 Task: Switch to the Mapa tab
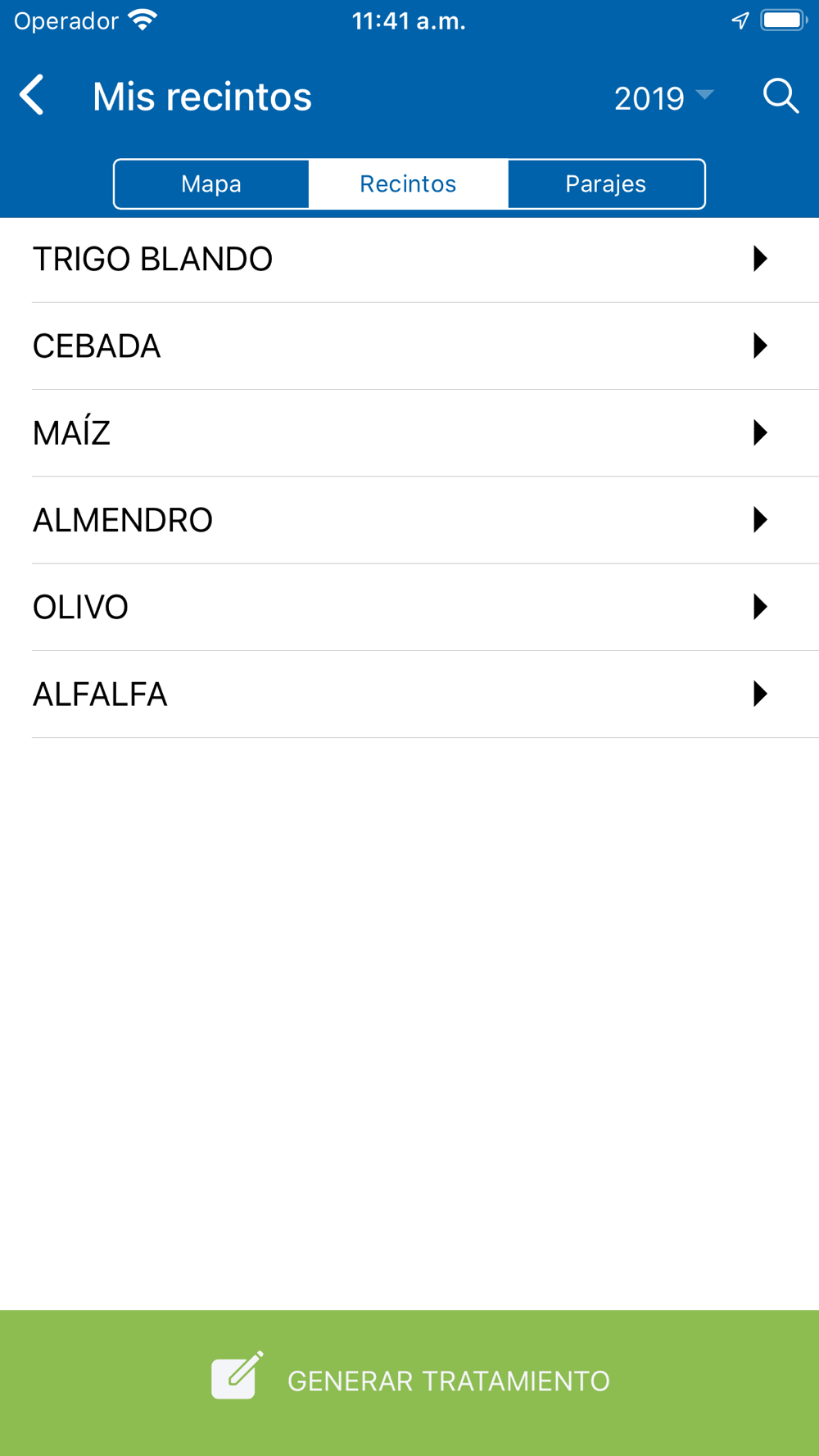click(211, 183)
